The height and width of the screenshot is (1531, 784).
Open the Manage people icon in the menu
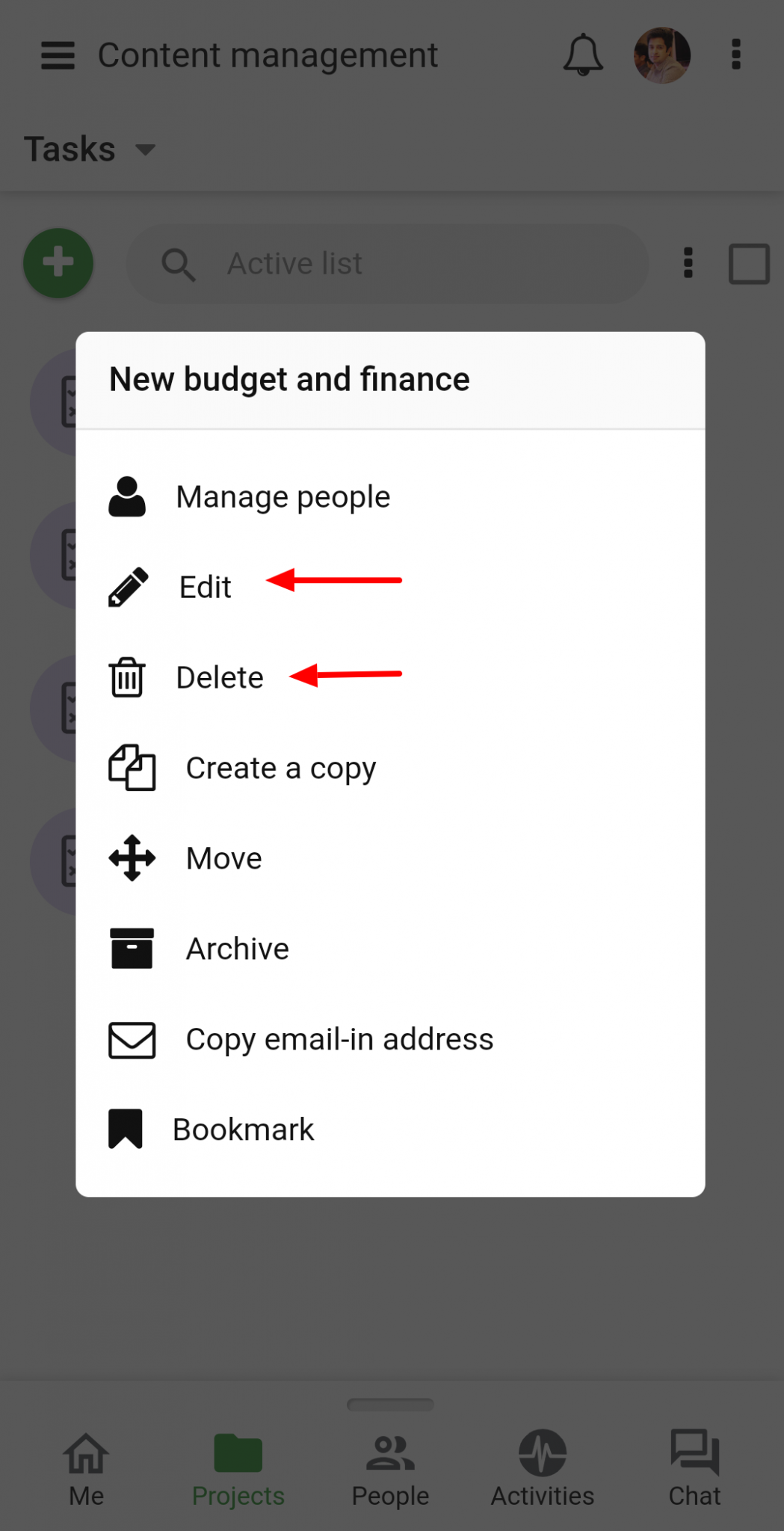(x=127, y=496)
